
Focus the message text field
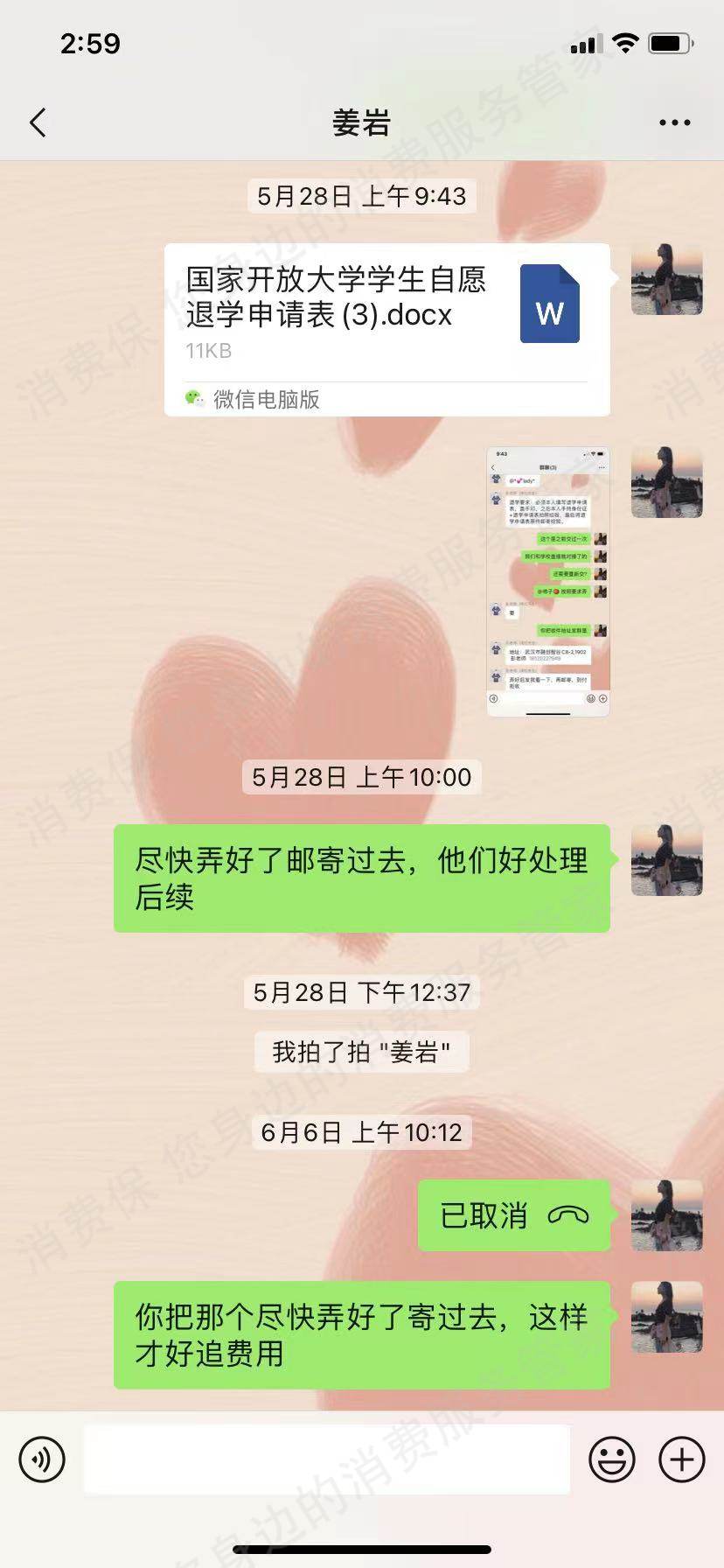coord(326,1459)
